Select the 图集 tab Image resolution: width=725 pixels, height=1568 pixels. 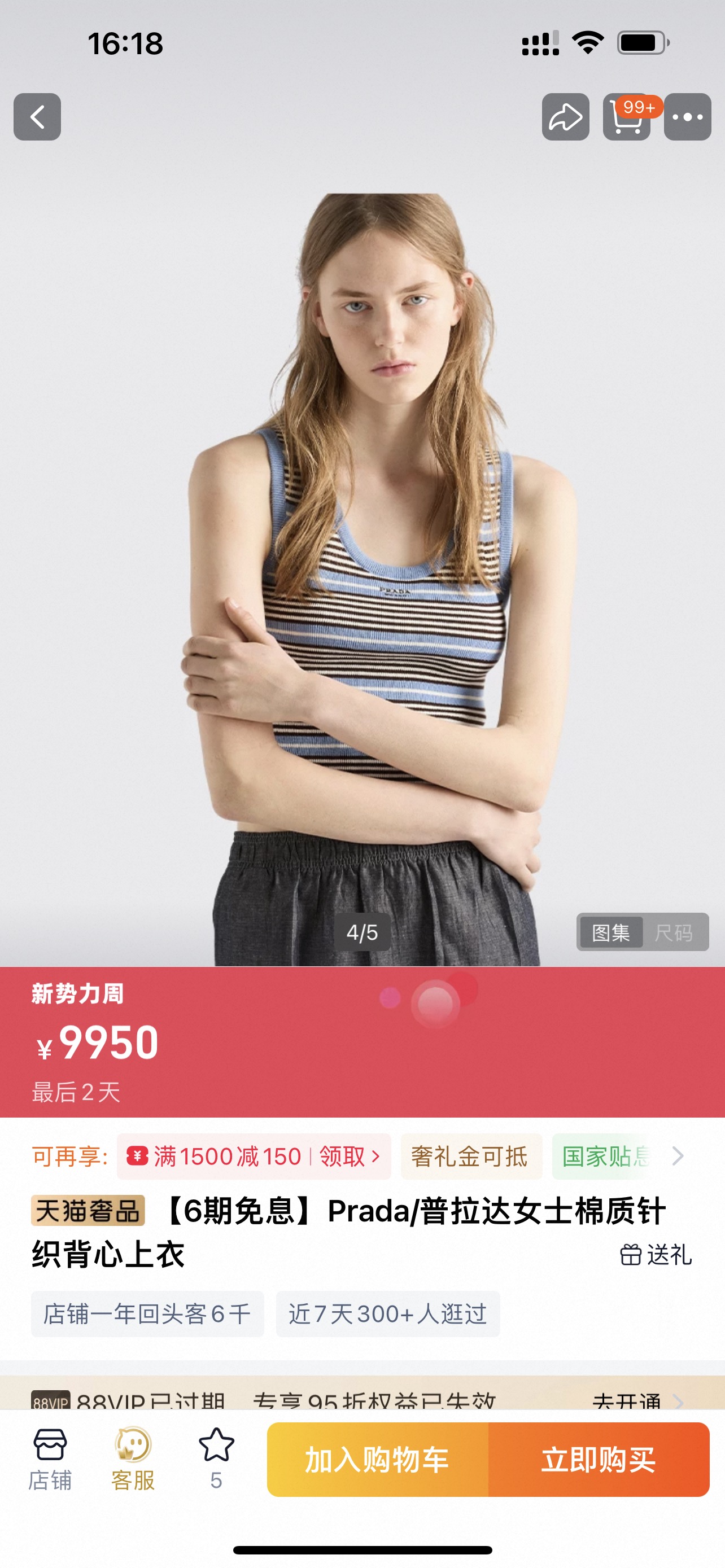point(610,932)
